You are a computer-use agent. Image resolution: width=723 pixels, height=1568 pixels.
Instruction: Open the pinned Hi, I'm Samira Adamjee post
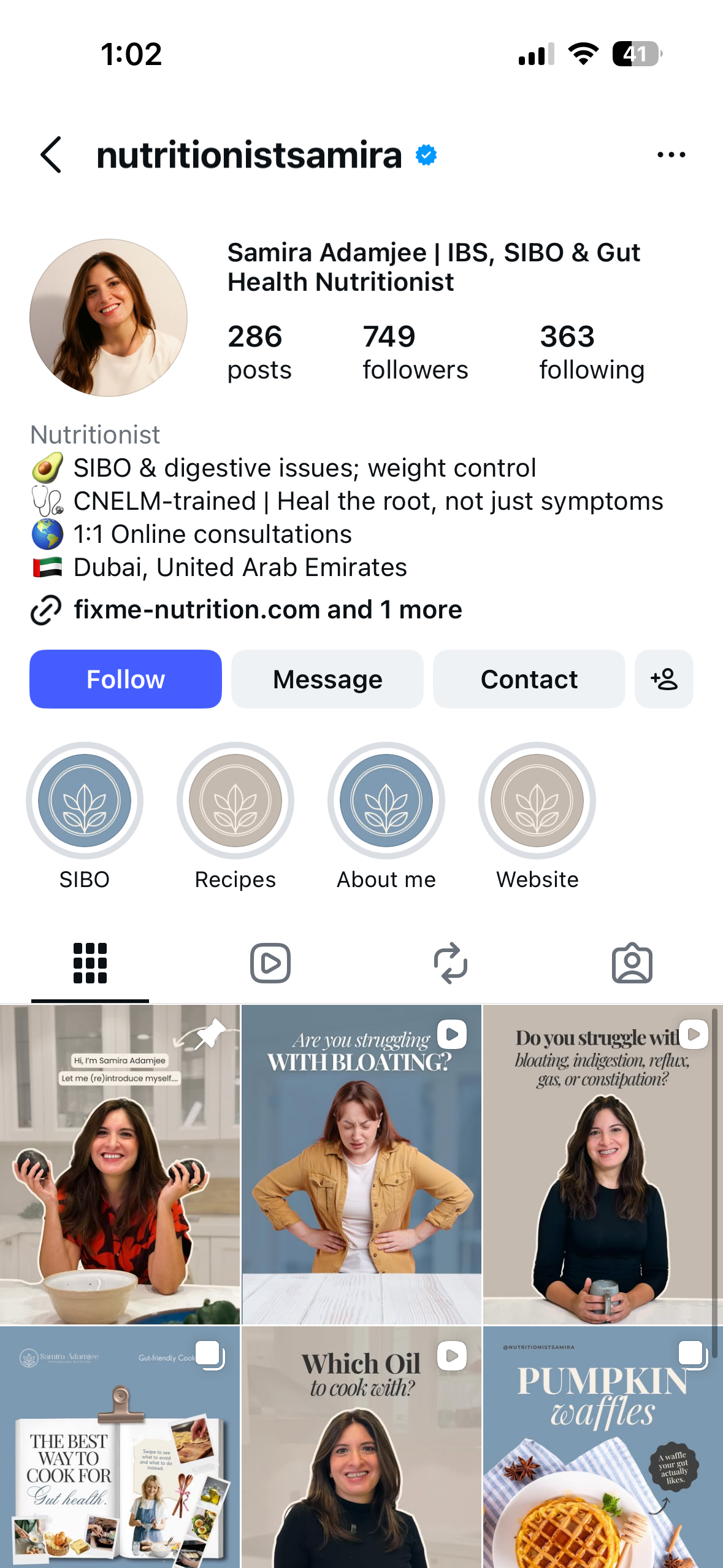click(120, 1164)
